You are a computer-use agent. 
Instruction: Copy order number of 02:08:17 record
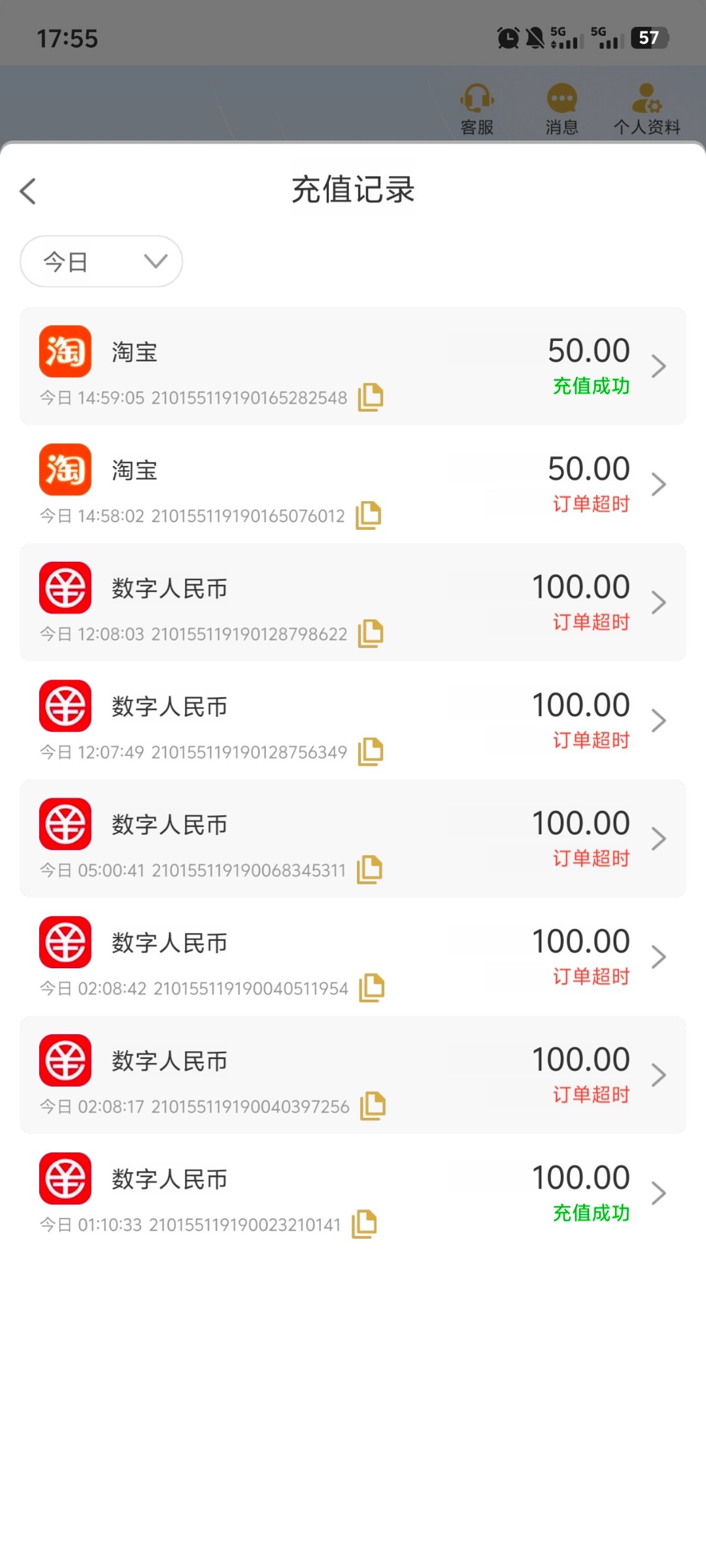(x=373, y=1106)
